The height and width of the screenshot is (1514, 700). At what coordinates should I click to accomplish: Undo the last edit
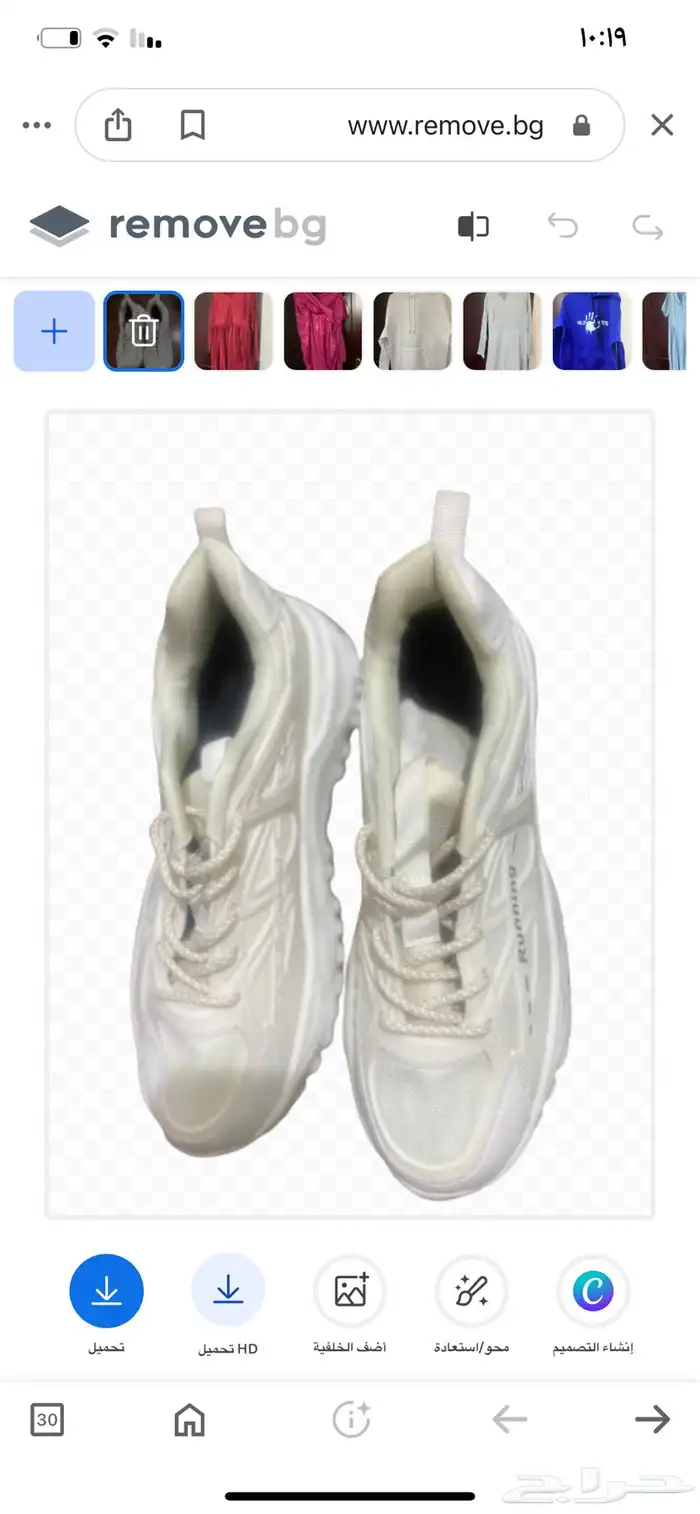coord(563,227)
